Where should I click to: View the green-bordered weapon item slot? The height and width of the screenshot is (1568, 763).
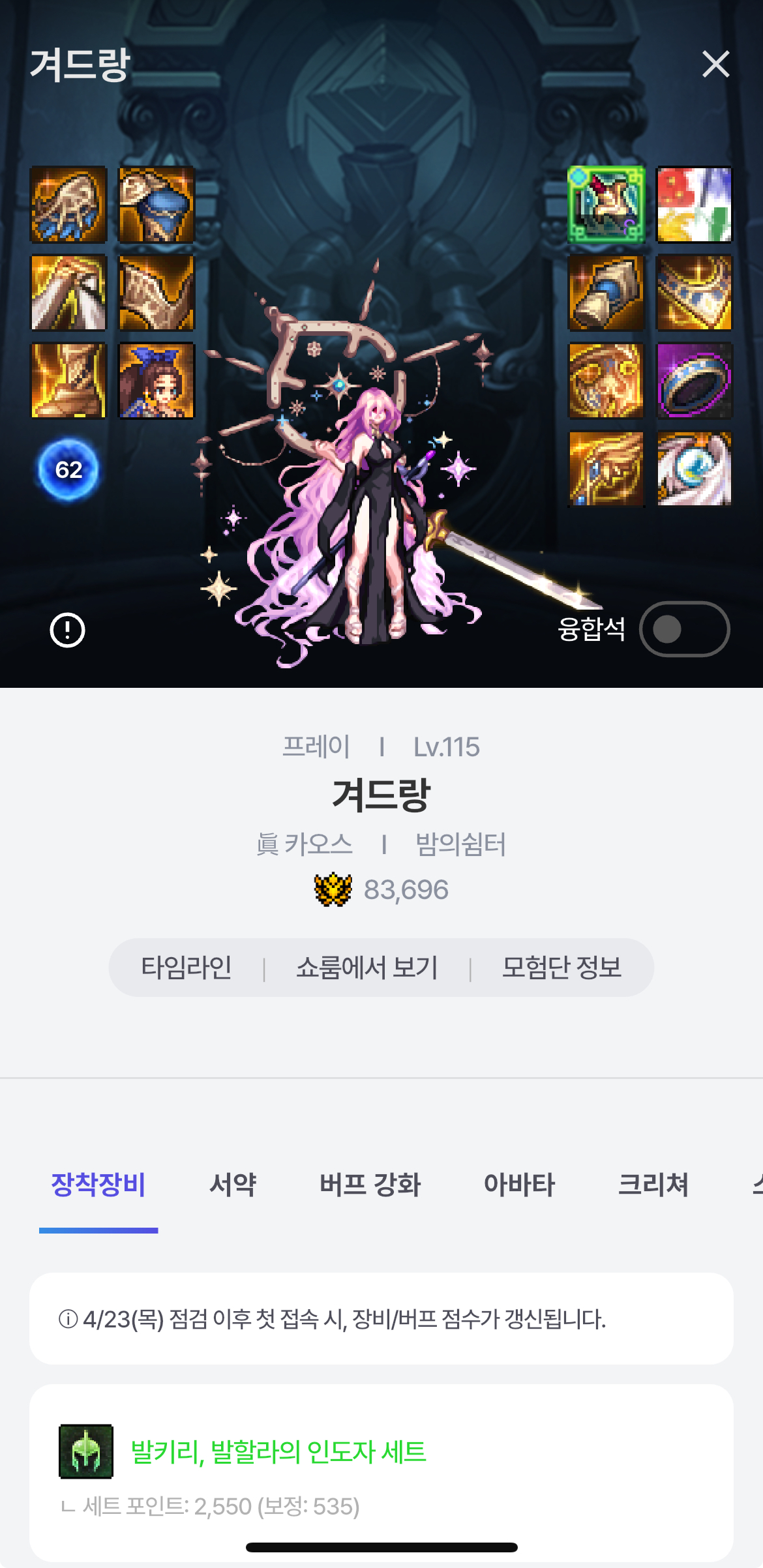[606, 205]
